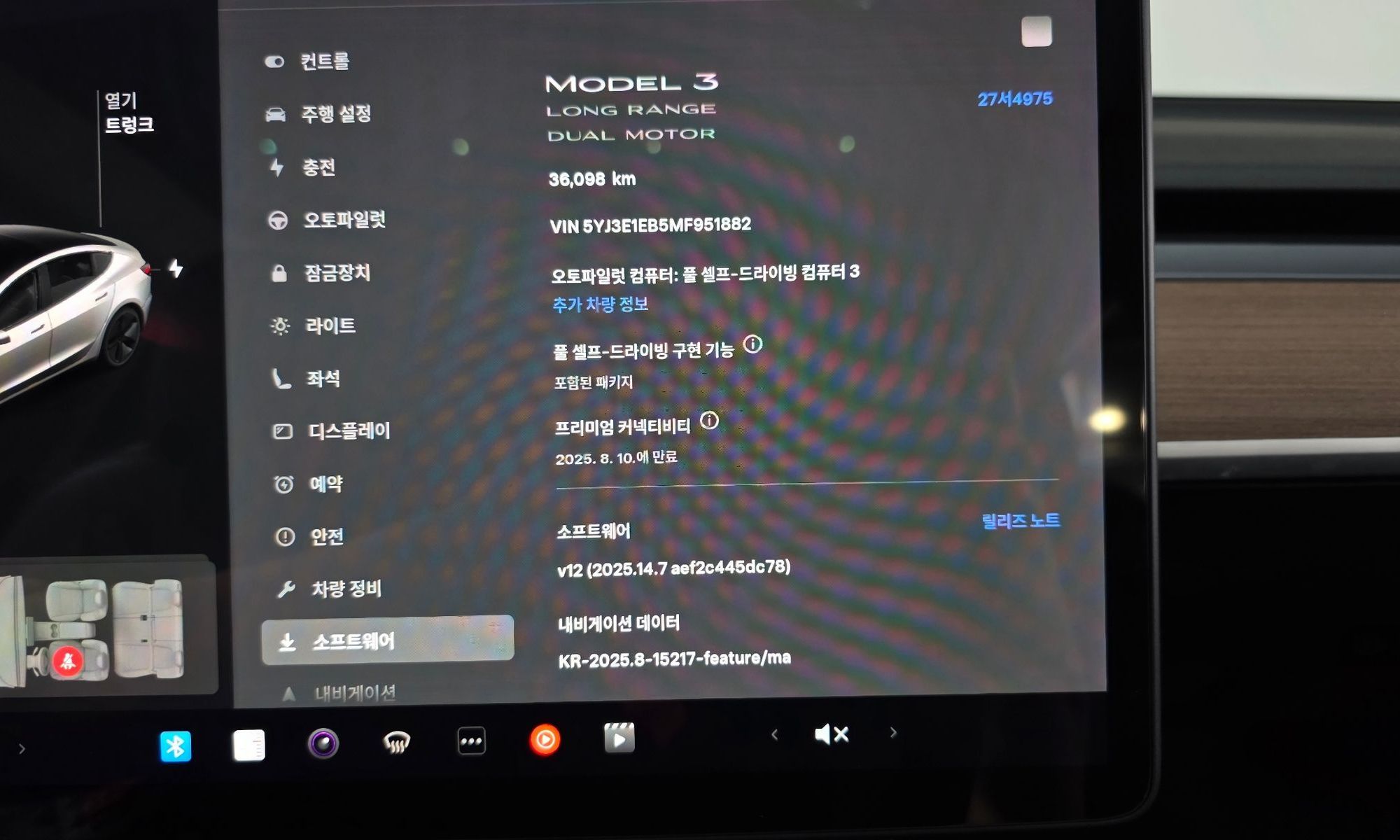1400x840 pixels.
Task: Open the camera app in dock
Action: pos(323,743)
